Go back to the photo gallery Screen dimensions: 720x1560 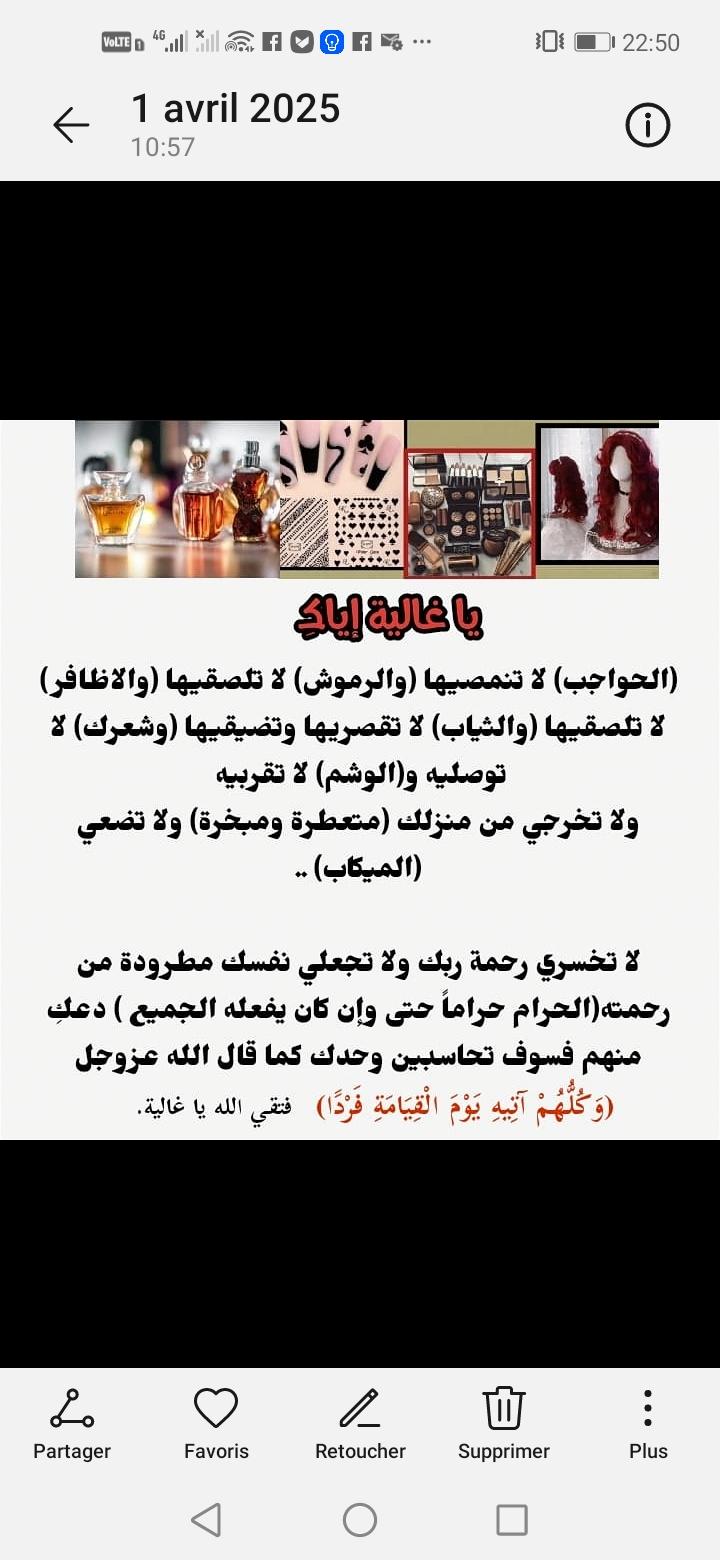coord(71,126)
